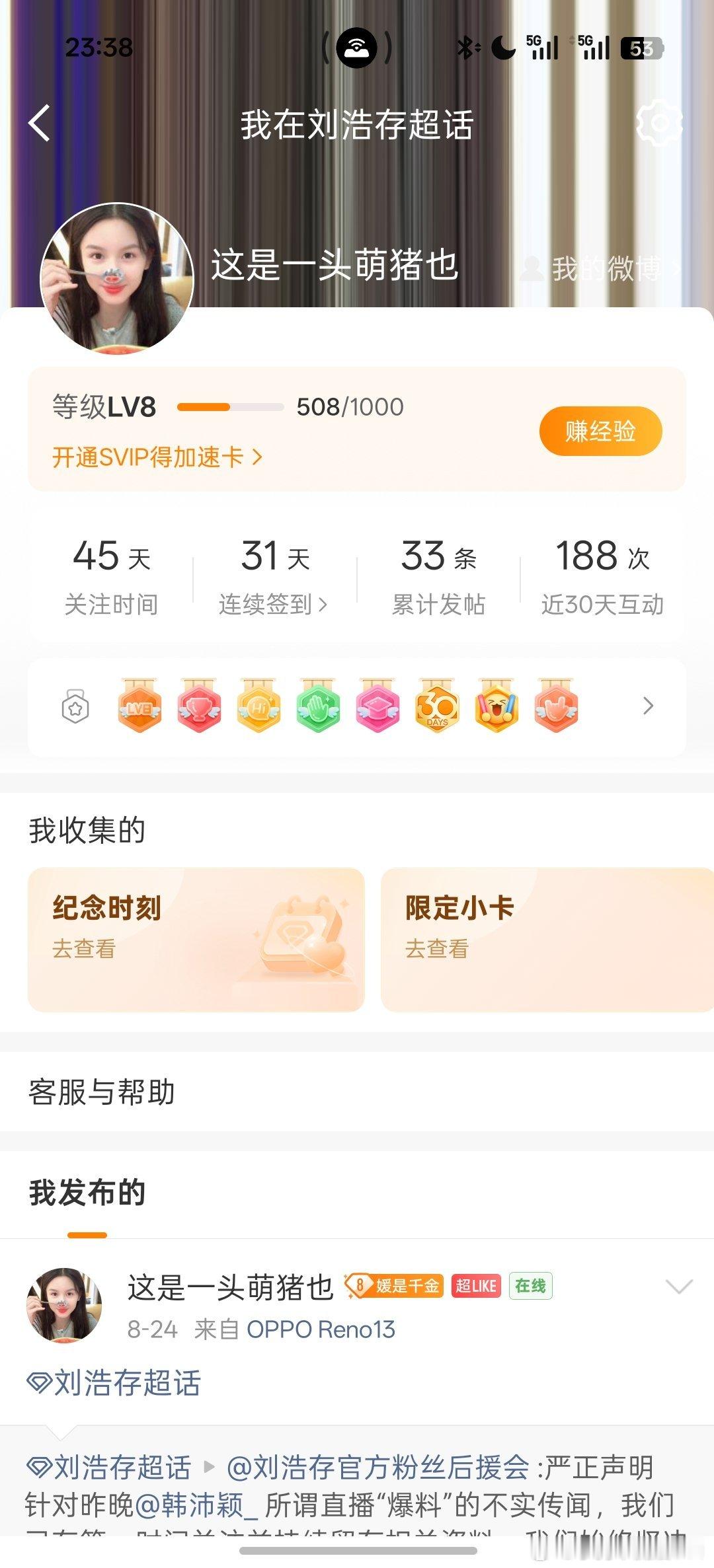Screen dimensions: 714x1568
Task: Expand the post options dropdown arrow
Action: (x=679, y=1286)
